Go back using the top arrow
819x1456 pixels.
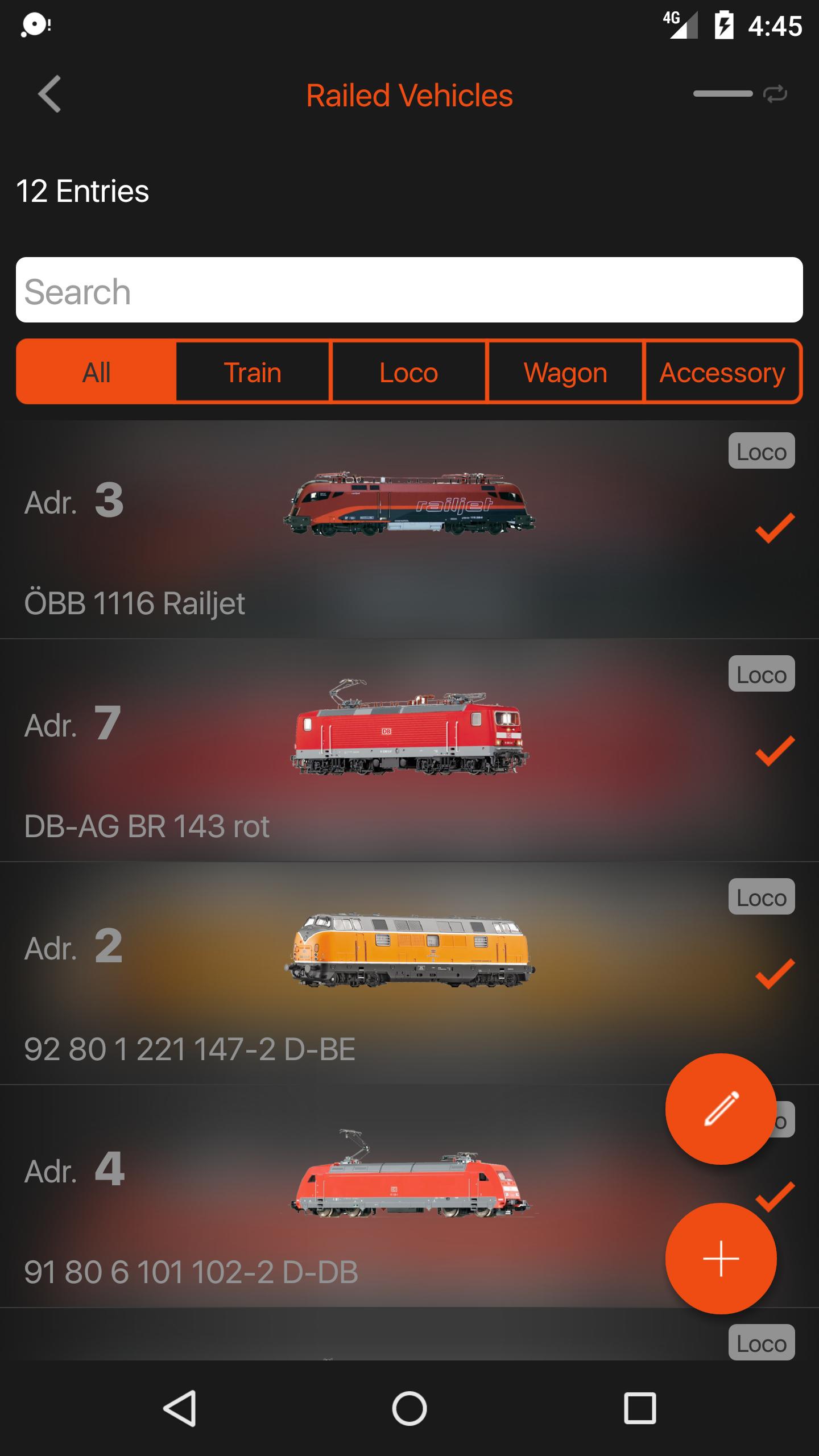(x=50, y=94)
